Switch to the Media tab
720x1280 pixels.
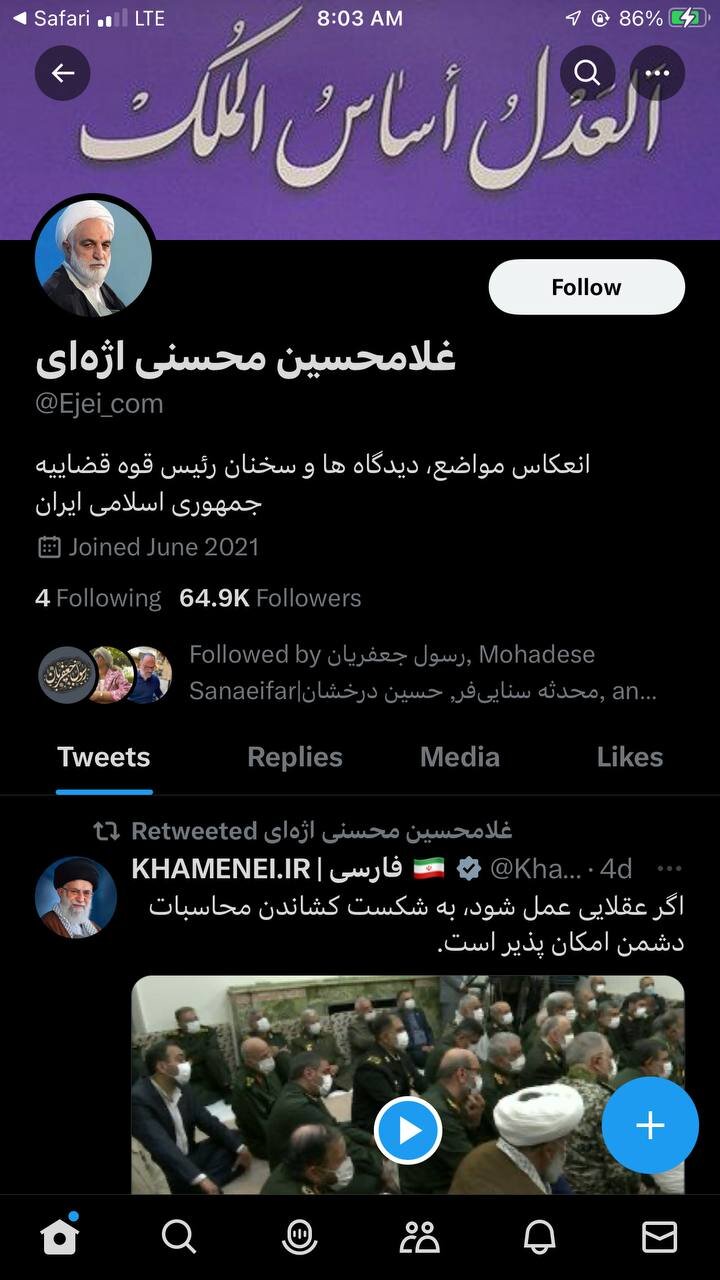(x=459, y=757)
